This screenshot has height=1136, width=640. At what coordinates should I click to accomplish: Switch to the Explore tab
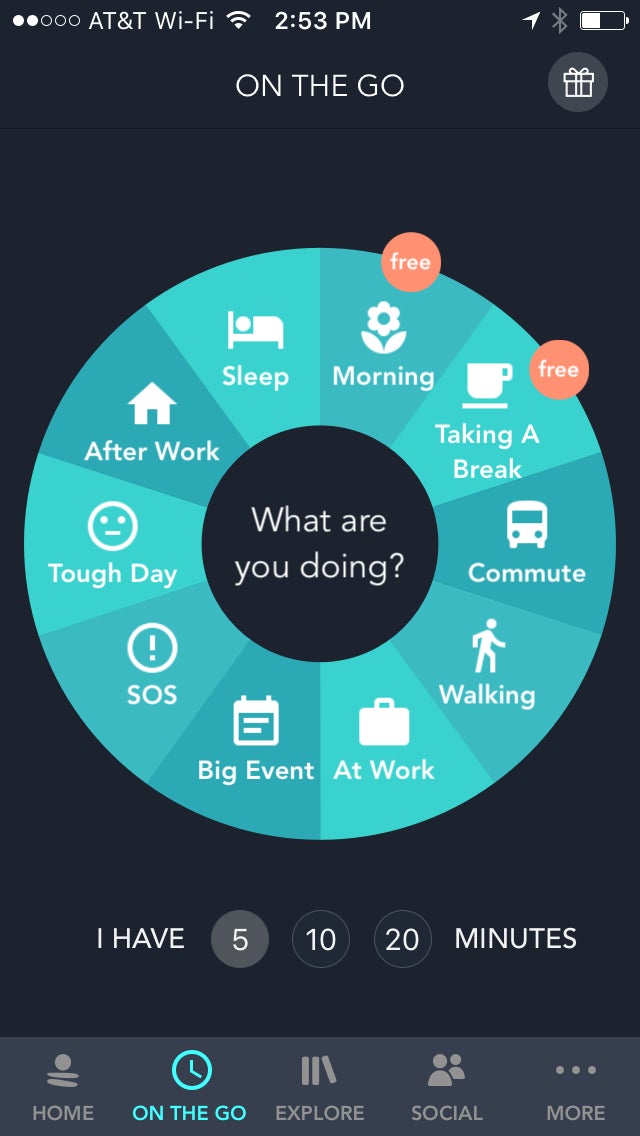click(319, 1087)
